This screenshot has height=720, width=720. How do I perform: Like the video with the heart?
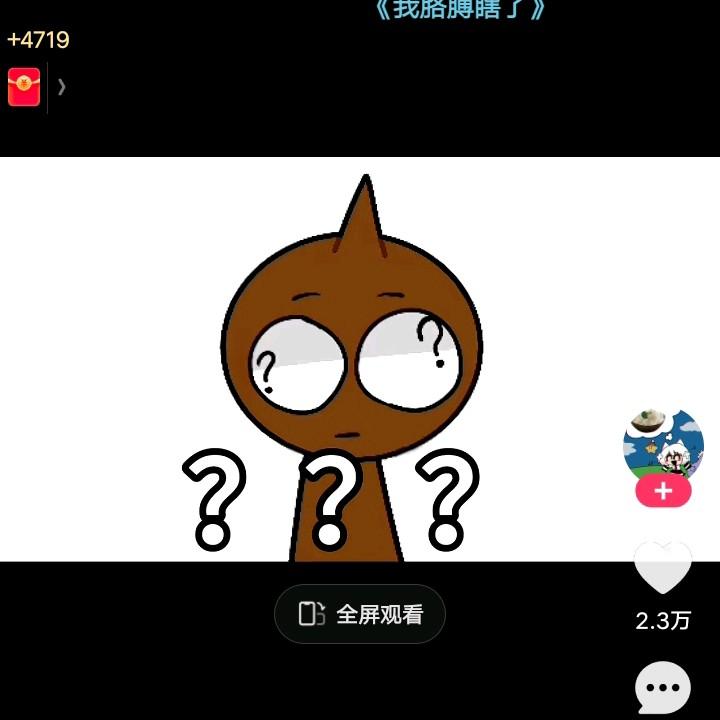coord(663,568)
